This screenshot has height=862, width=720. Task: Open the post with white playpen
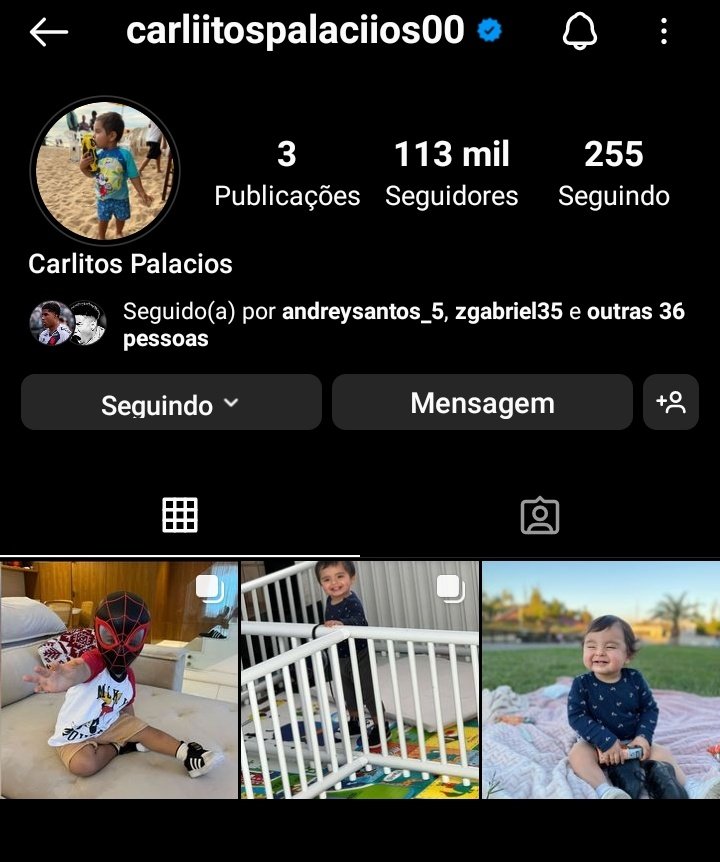[x=360, y=680]
